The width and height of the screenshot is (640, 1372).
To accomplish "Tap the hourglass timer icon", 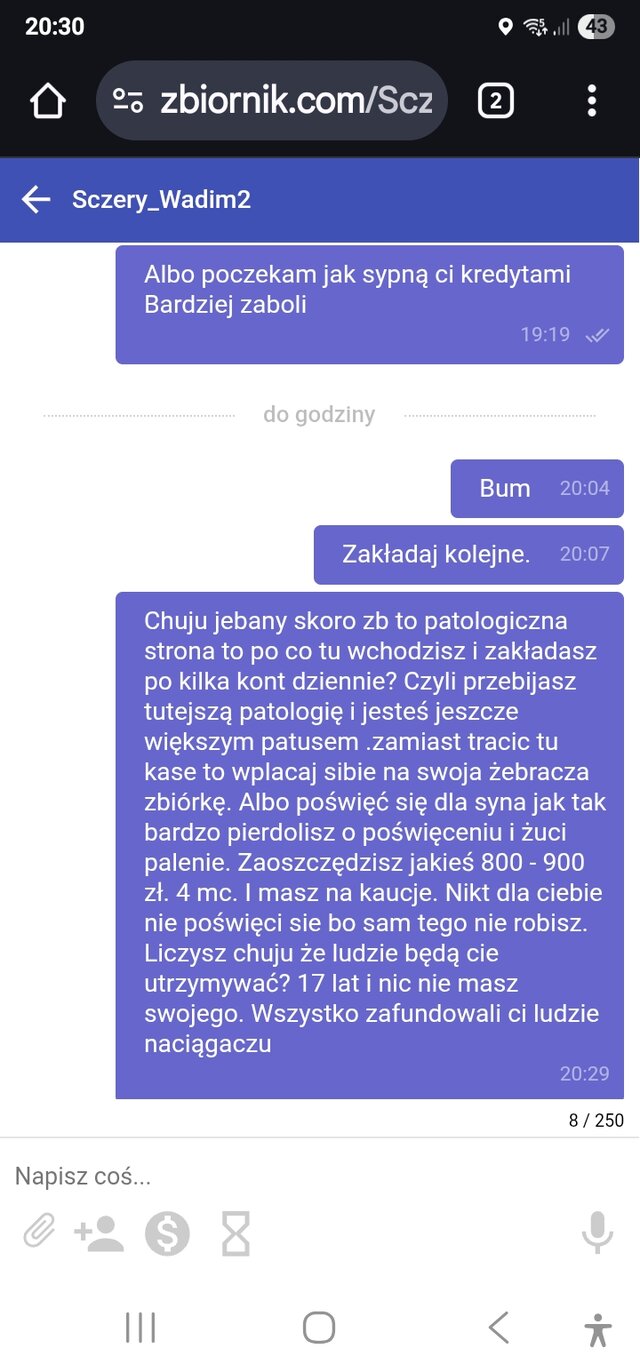I will (x=236, y=1233).
